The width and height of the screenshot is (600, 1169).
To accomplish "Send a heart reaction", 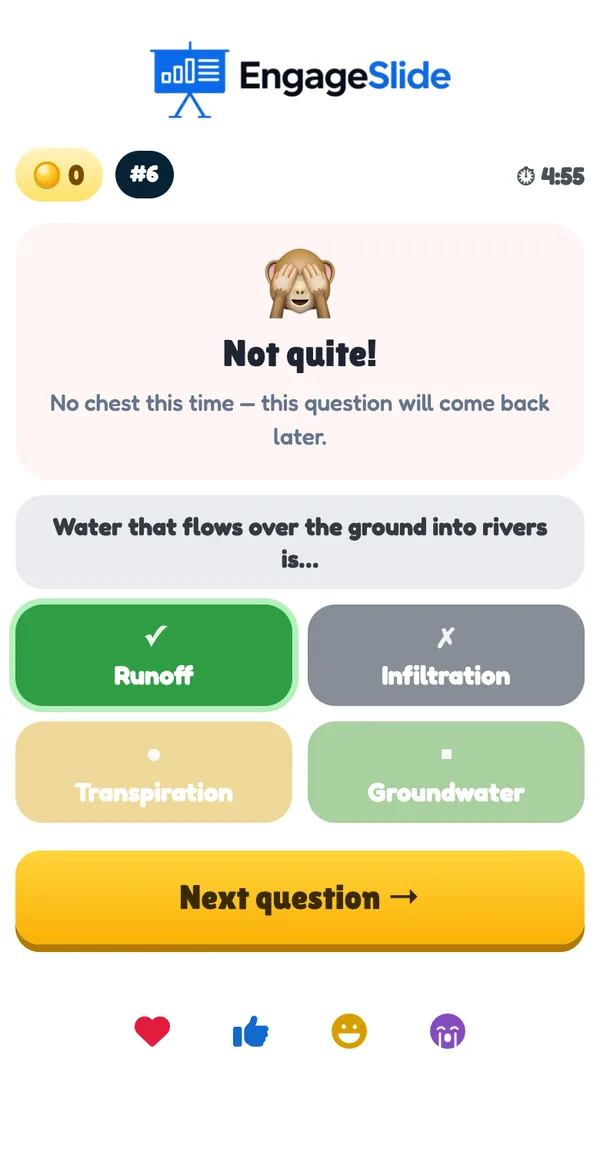I will tap(153, 1032).
